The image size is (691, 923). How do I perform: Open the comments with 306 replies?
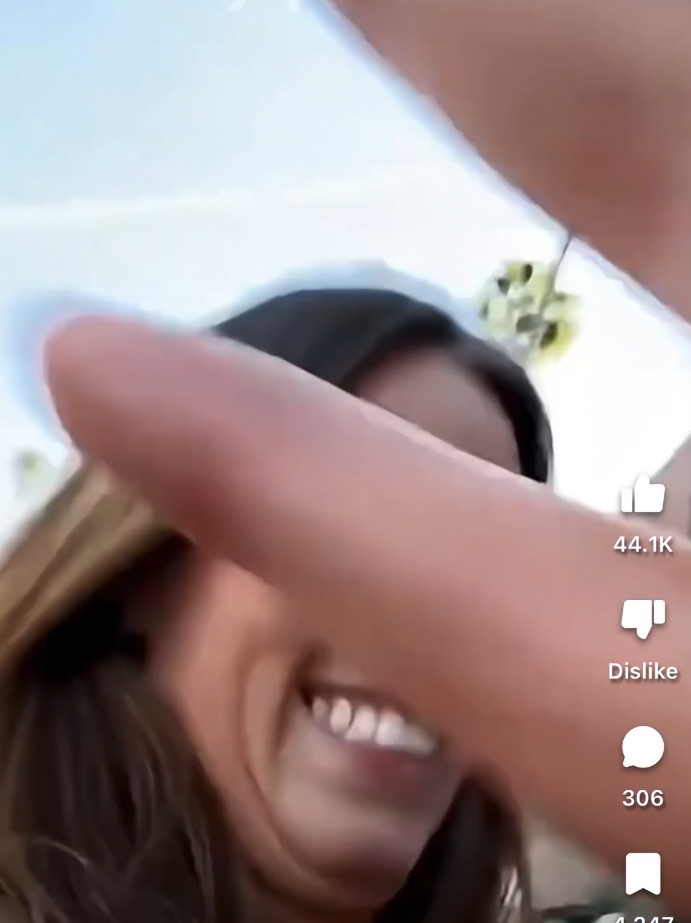pyautogui.click(x=642, y=748)
